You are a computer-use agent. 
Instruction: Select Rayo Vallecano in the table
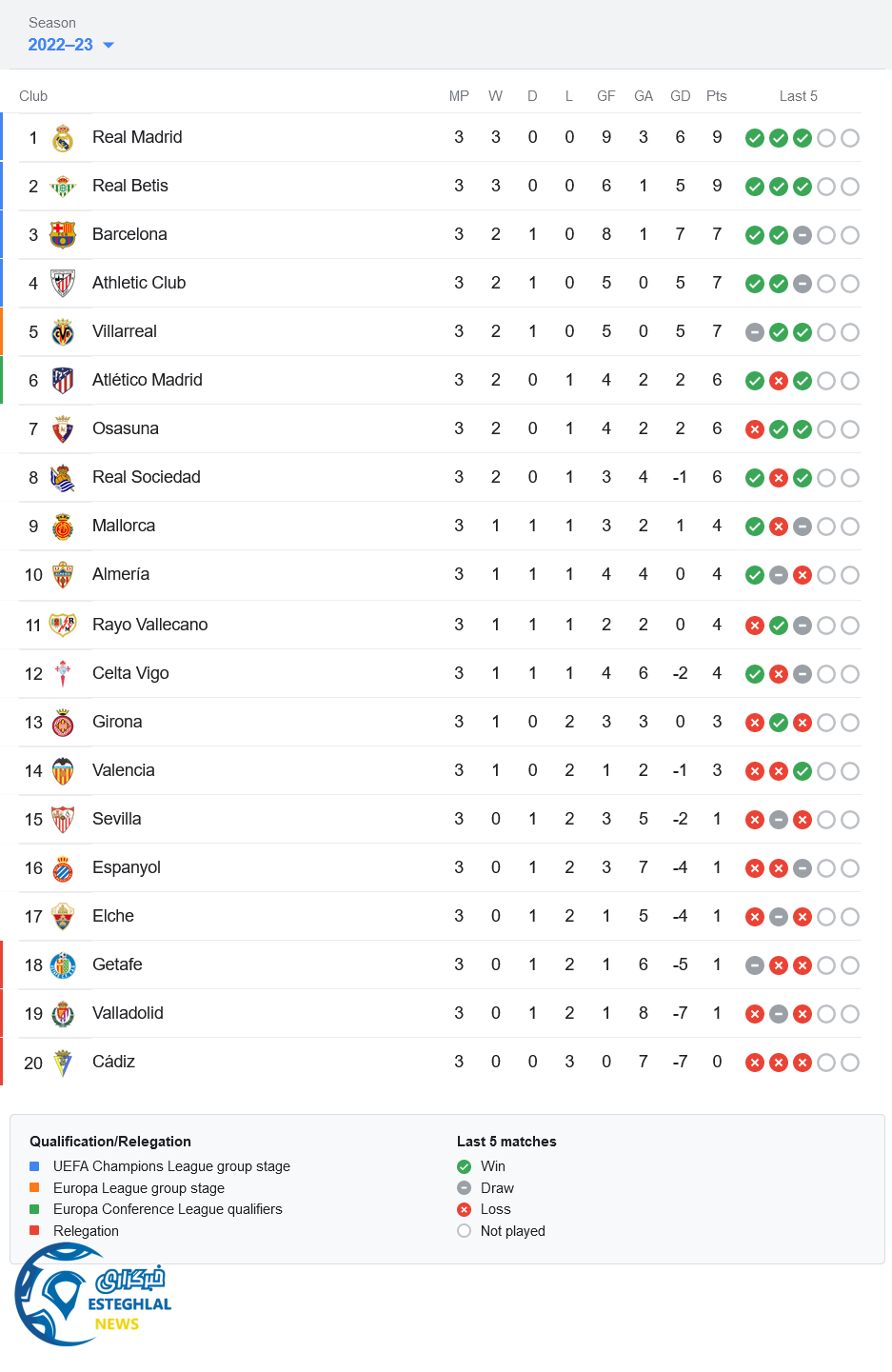tap(150, 625)
